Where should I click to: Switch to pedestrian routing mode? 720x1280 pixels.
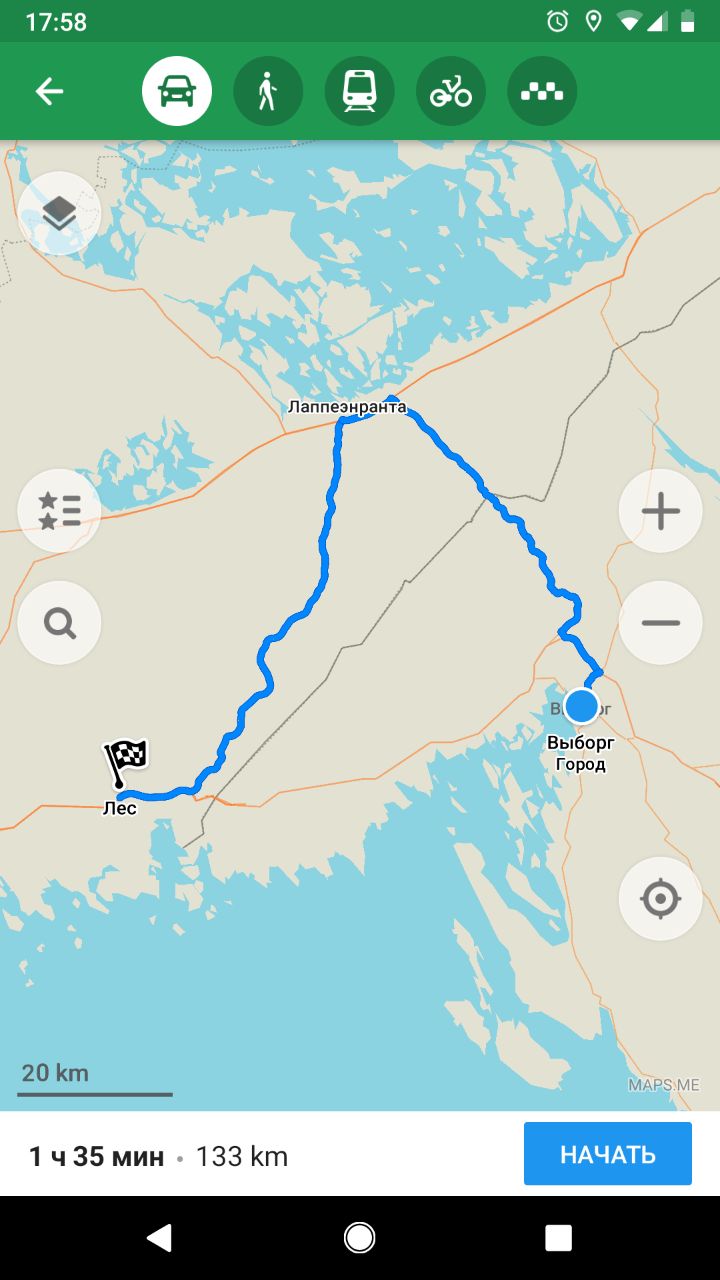point(268,91)
